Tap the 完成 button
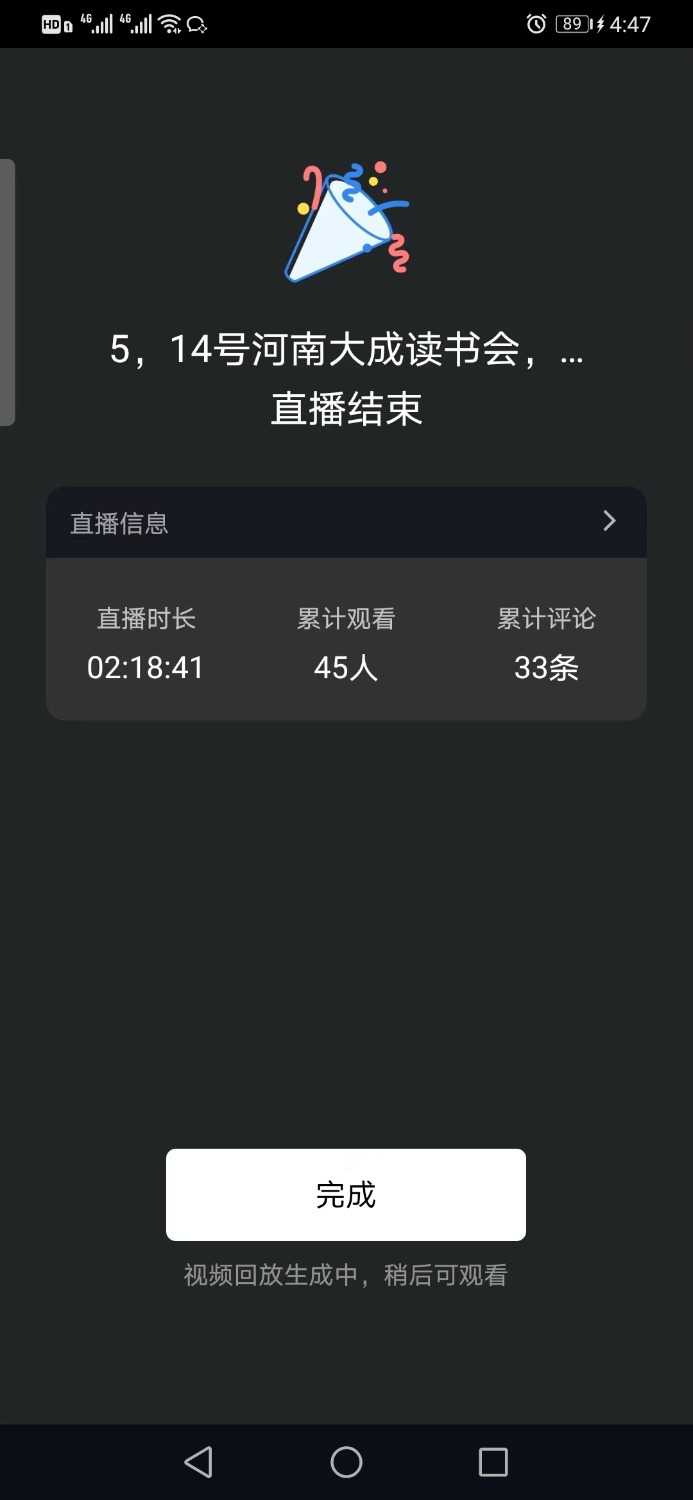 pyautogui.click(x=345, y=1194)
